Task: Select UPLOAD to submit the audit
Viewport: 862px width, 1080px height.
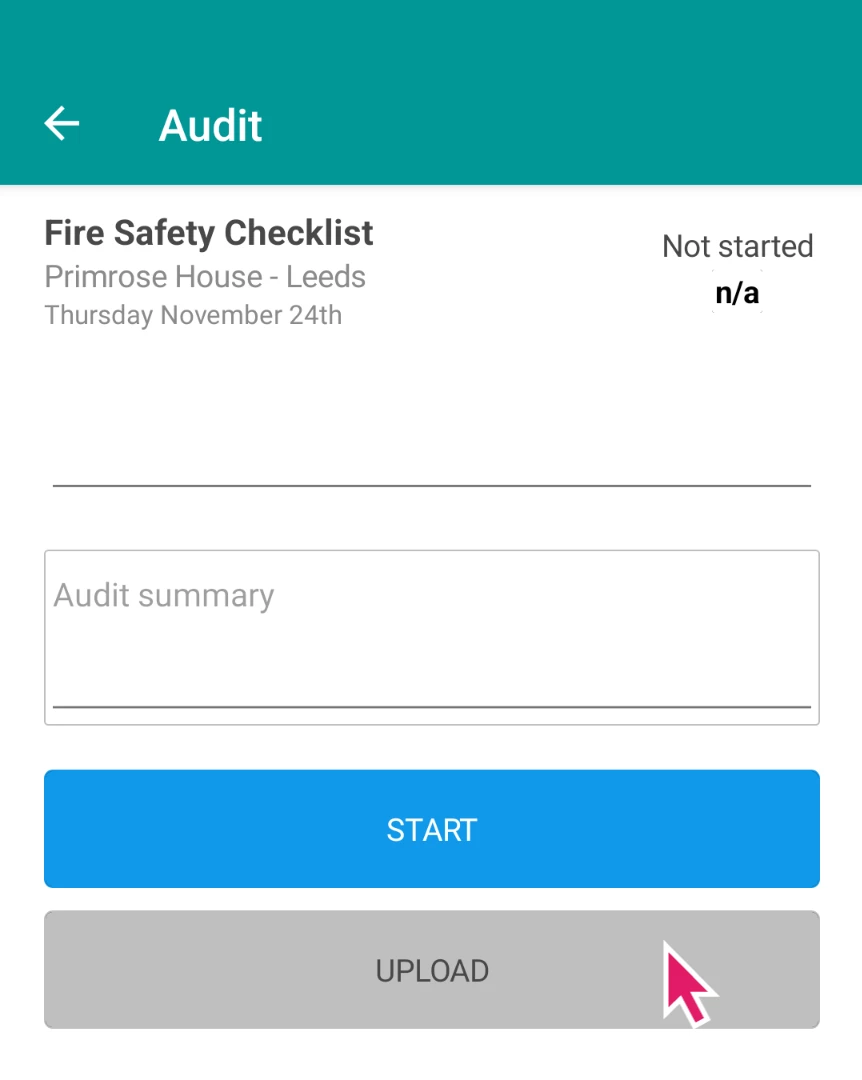Action: pos(431,970)
